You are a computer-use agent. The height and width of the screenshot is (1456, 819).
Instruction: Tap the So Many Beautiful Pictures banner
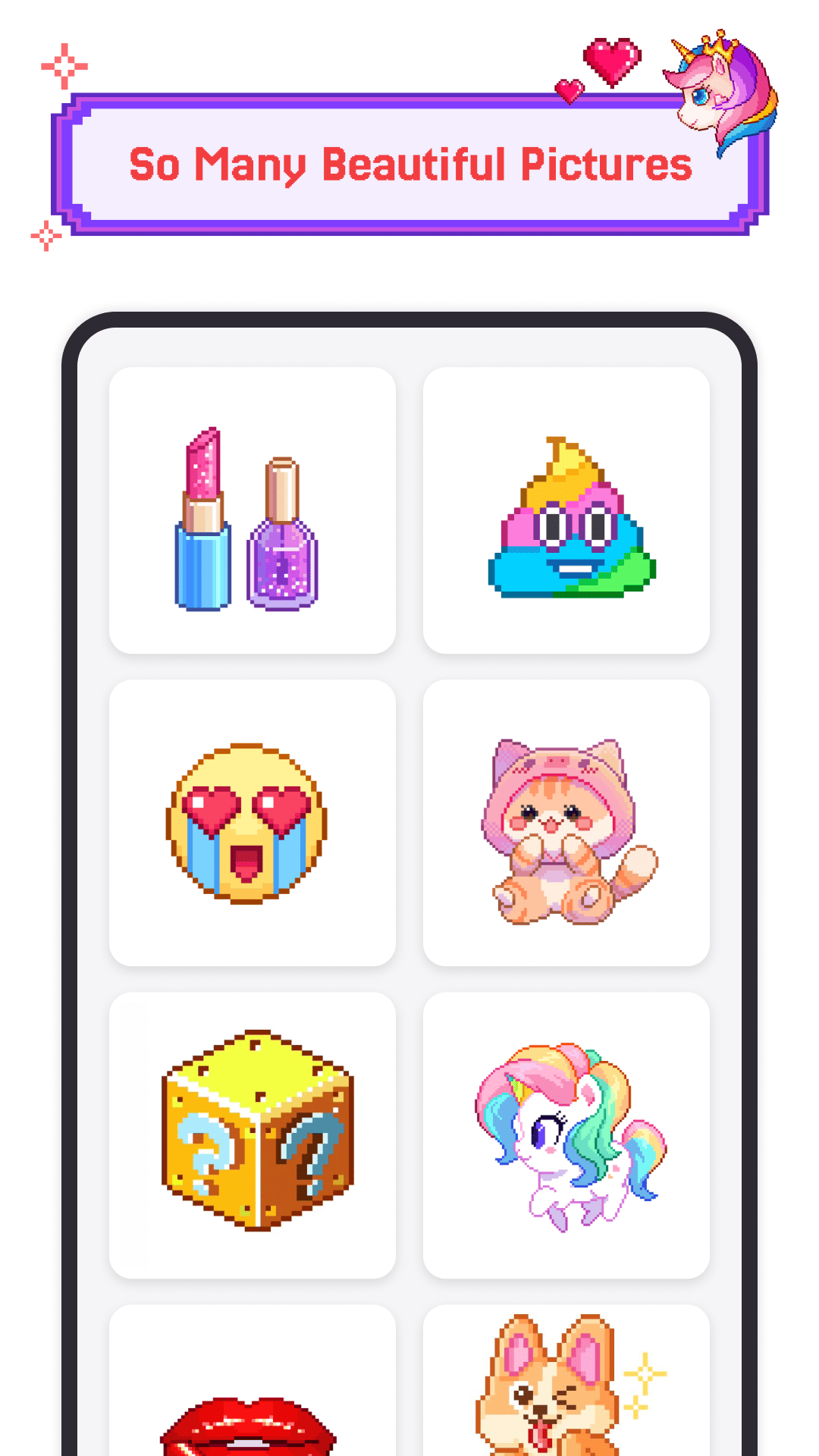click(x=409, y=165)
